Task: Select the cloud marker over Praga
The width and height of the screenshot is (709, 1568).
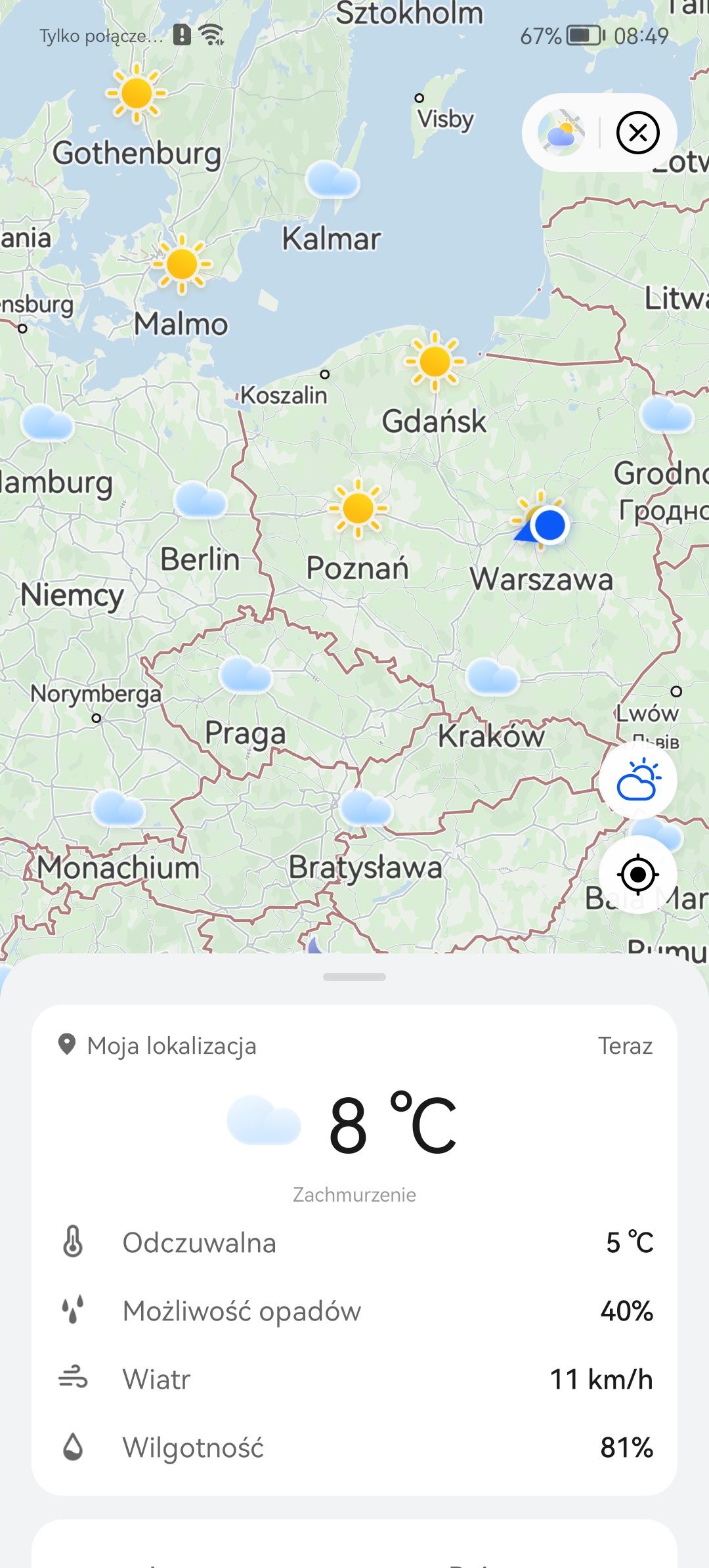Action: pos(246,674)
